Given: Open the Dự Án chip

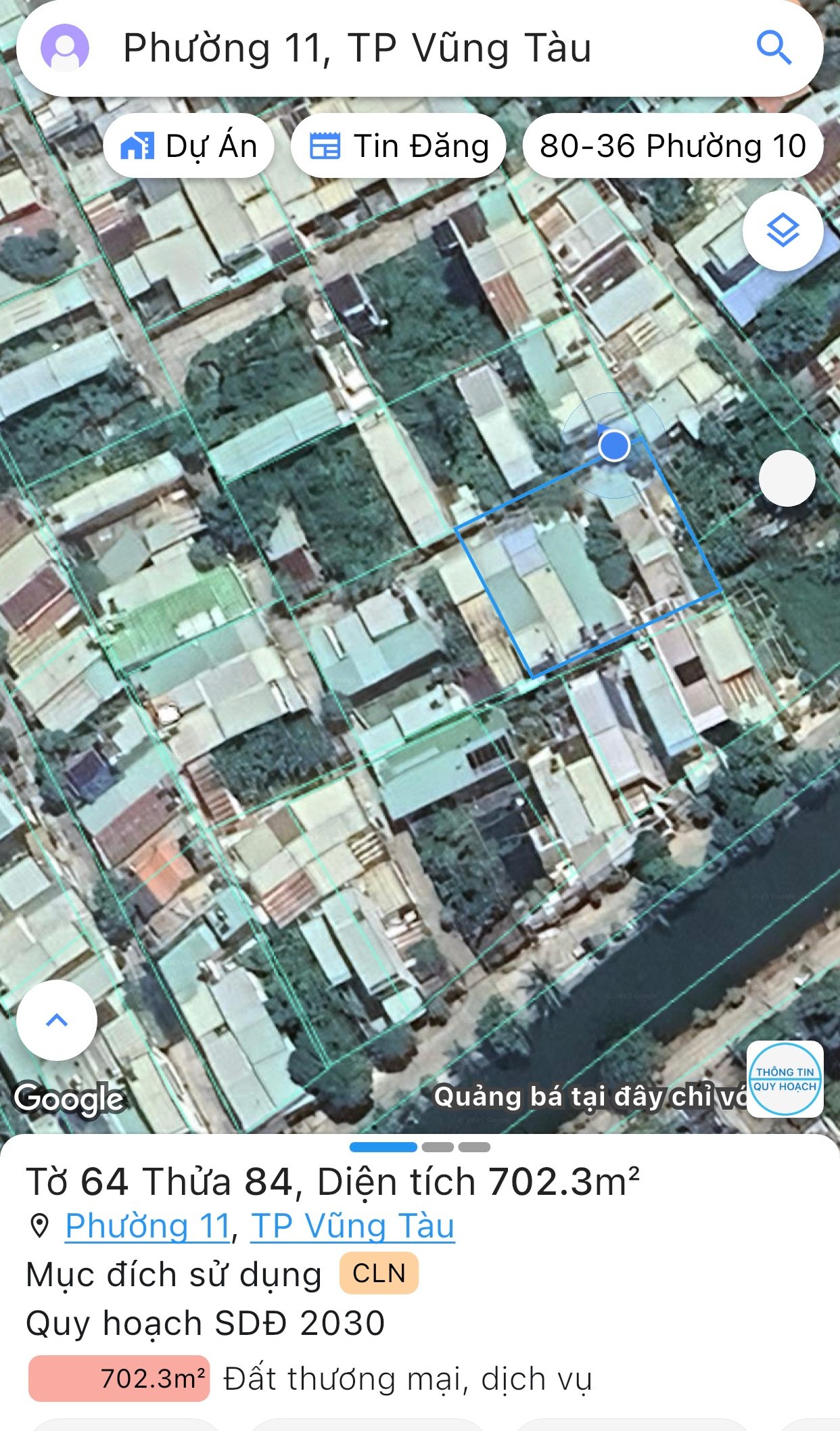Looking at the screenshot, I should 189,146.
